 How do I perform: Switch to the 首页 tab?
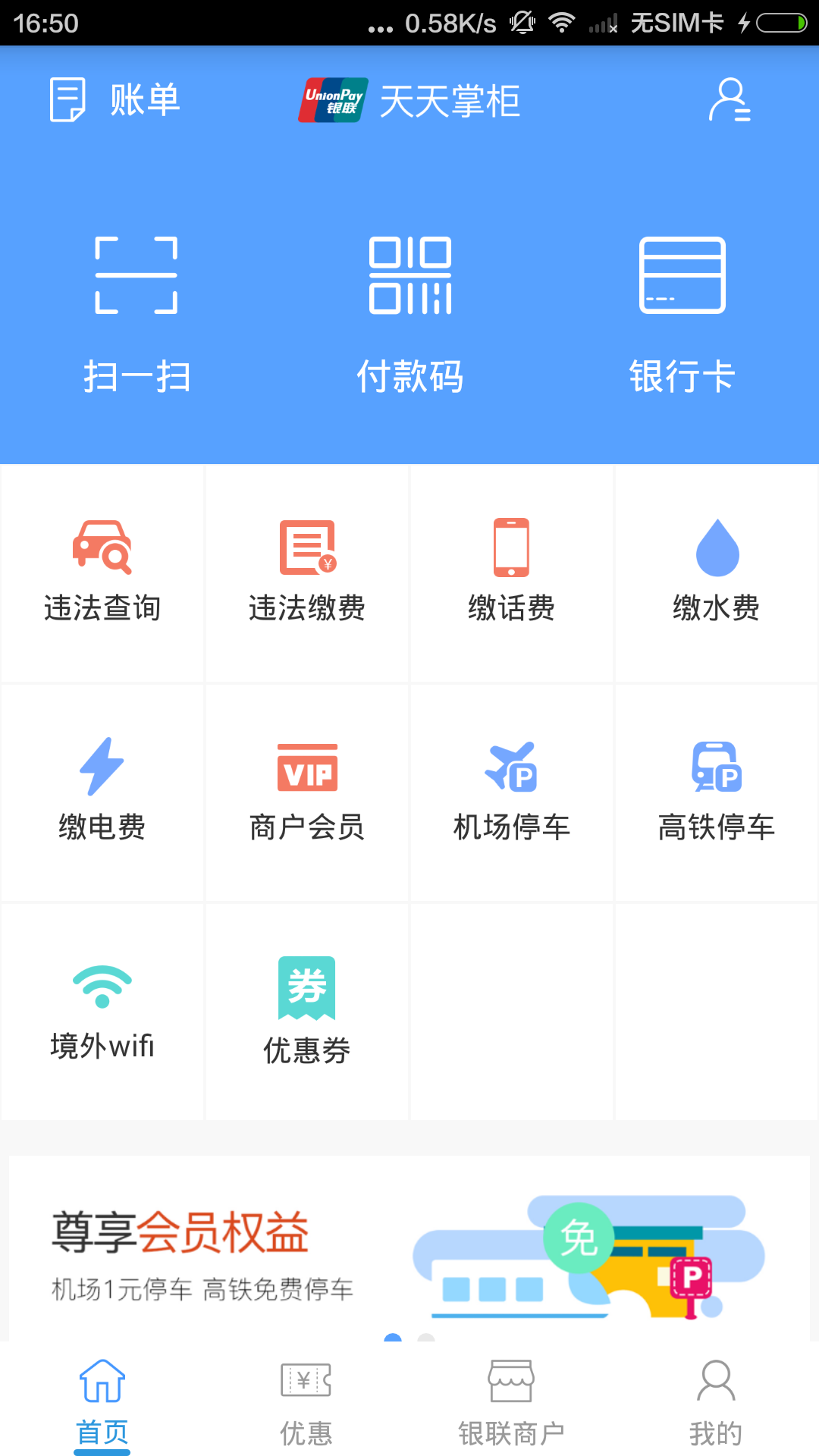(x=102, y=1401)
